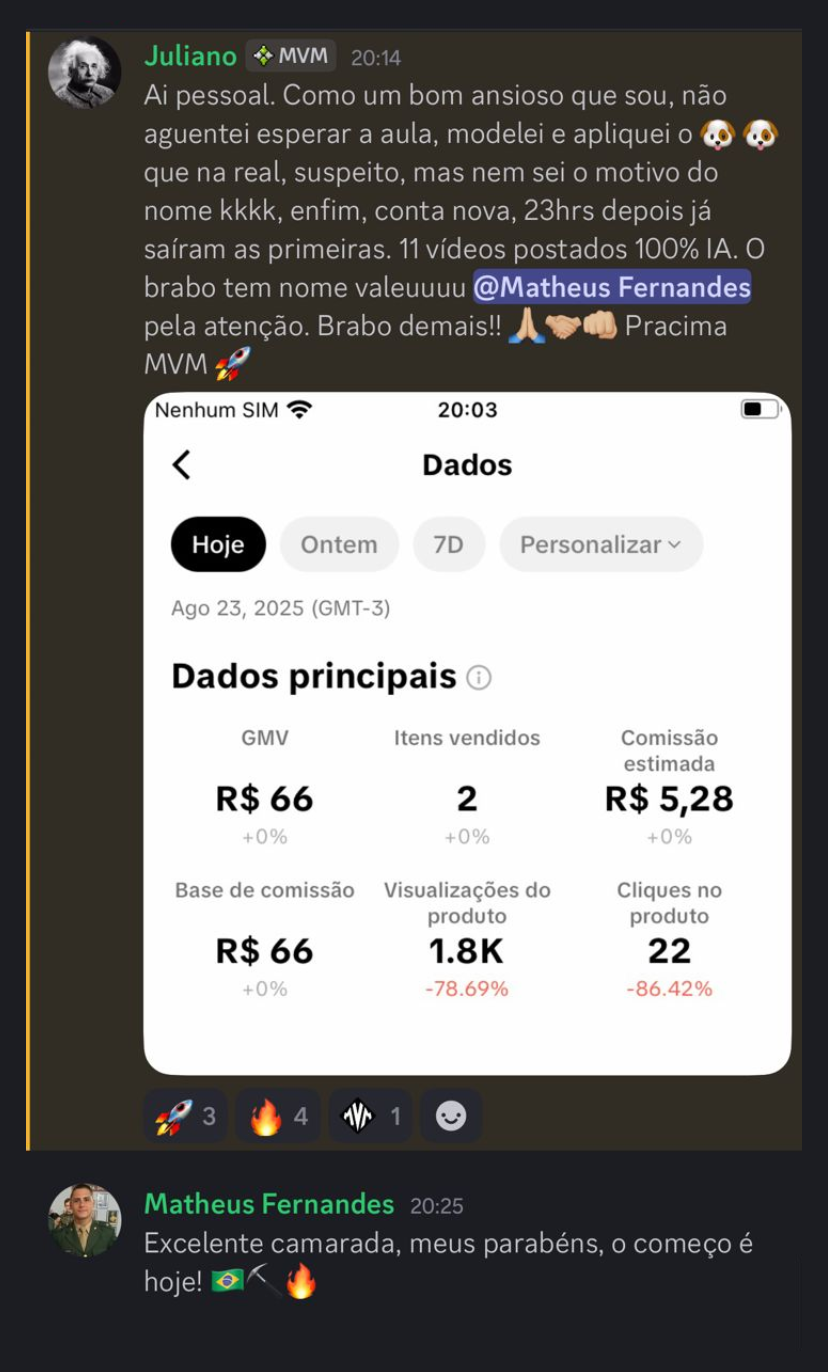This screenshot has width=828, height=1372.
Task: Open the attached Dados screenshot image
Action: 467,733
